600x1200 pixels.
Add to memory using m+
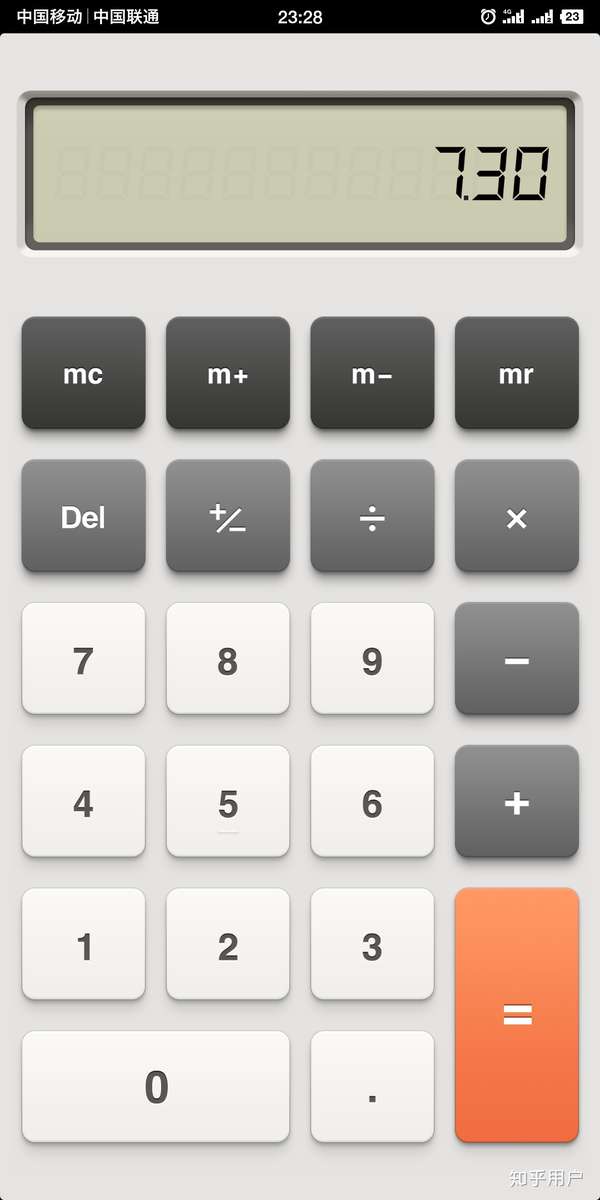click(228, 373)
